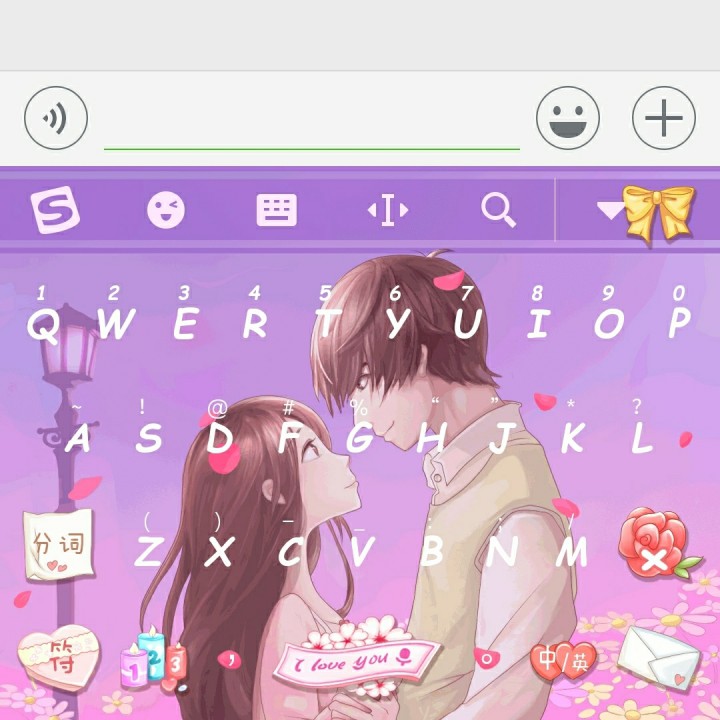Type the letter Q

click(x=42, y=323)
